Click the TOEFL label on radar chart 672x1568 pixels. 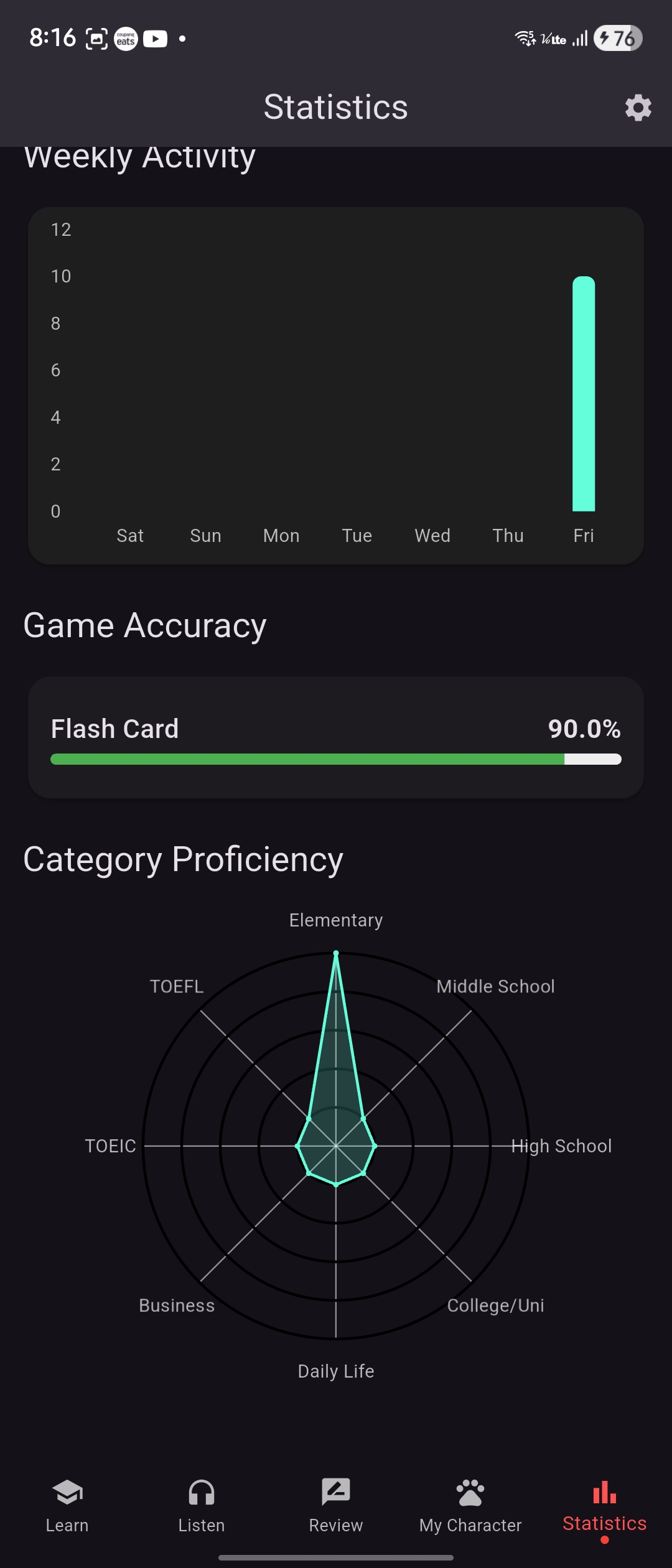click(177, 986)
